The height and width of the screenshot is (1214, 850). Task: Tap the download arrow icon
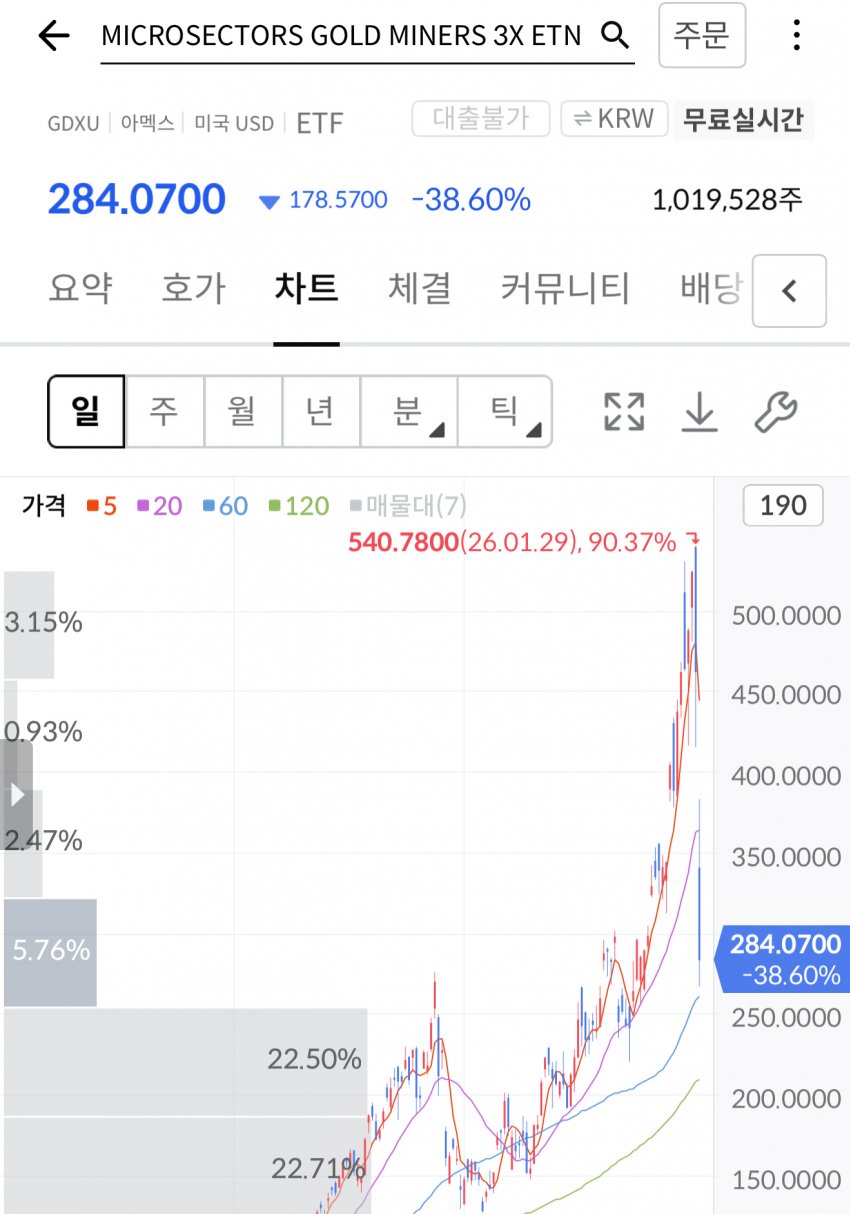[700, 411]
